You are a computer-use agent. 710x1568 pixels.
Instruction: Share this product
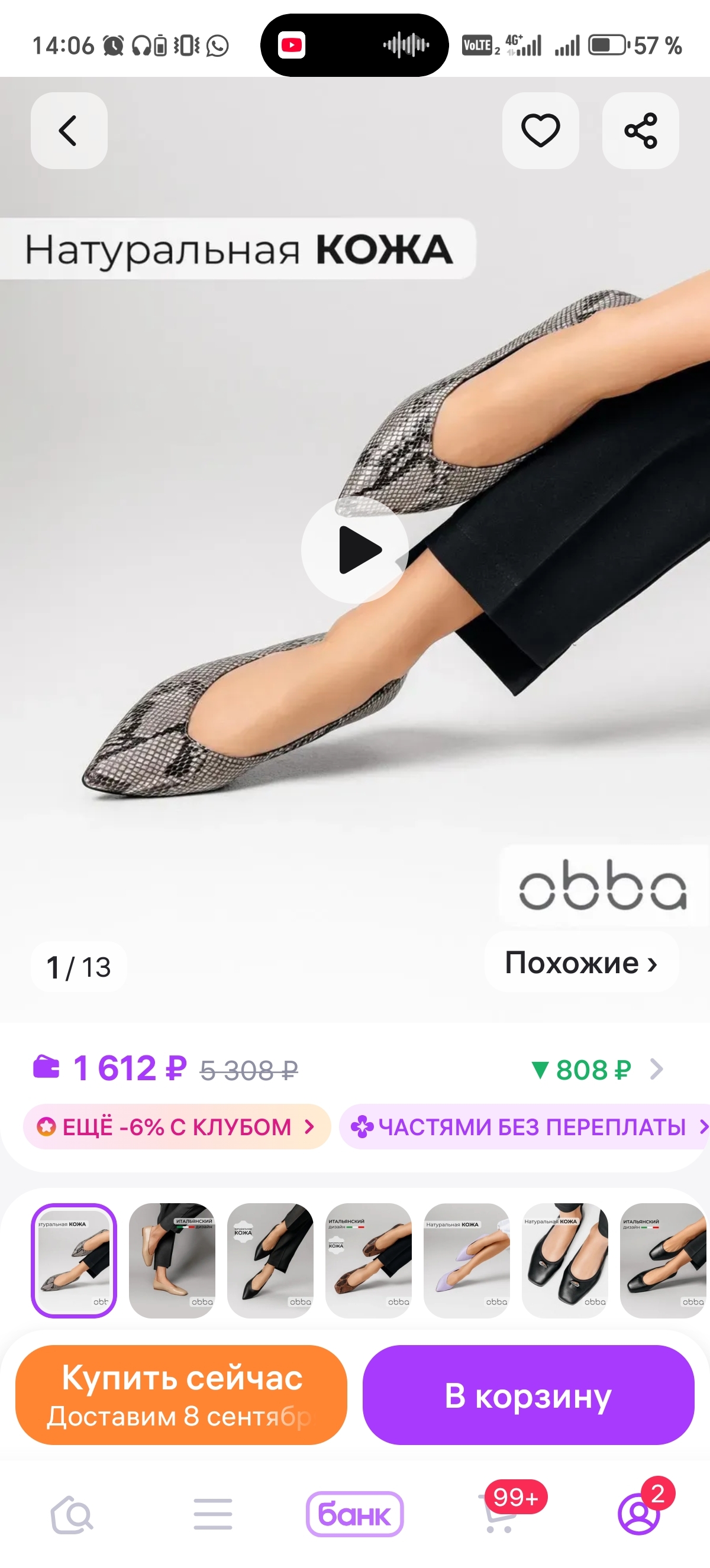pos(640,130)
